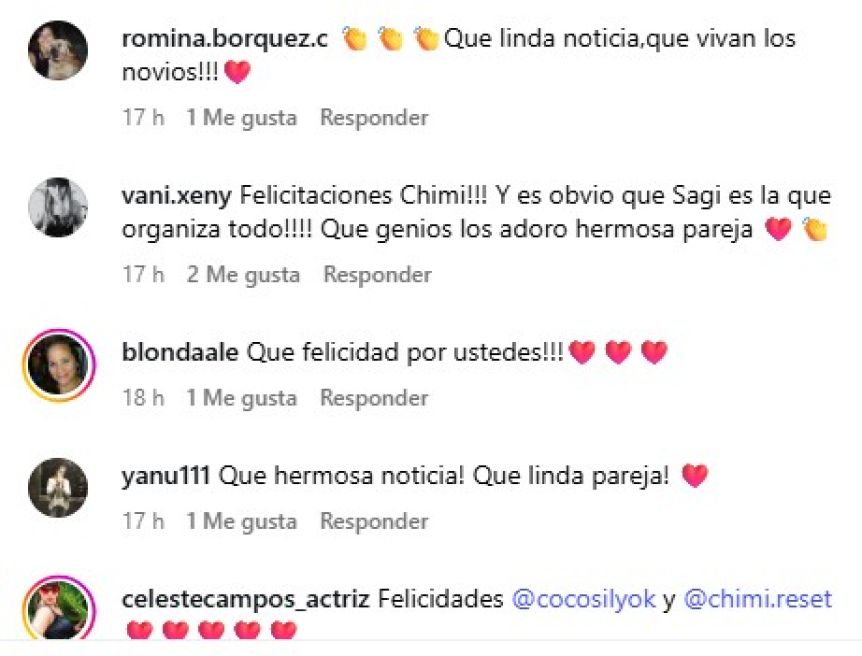Open the @chimi.reset mention
This screenshot has height=656, width=862.
tap(758, 599)
